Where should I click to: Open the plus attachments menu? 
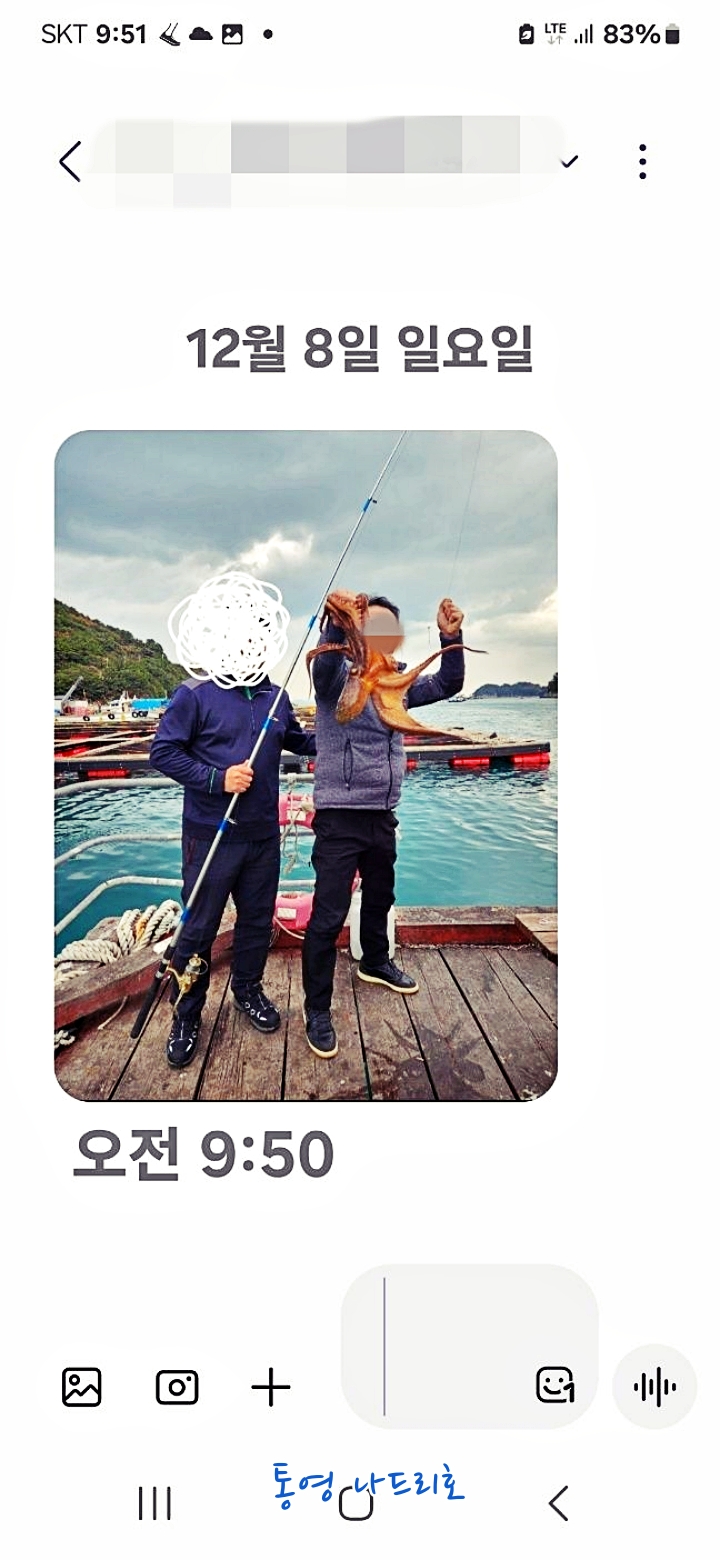pos(270,1387)
